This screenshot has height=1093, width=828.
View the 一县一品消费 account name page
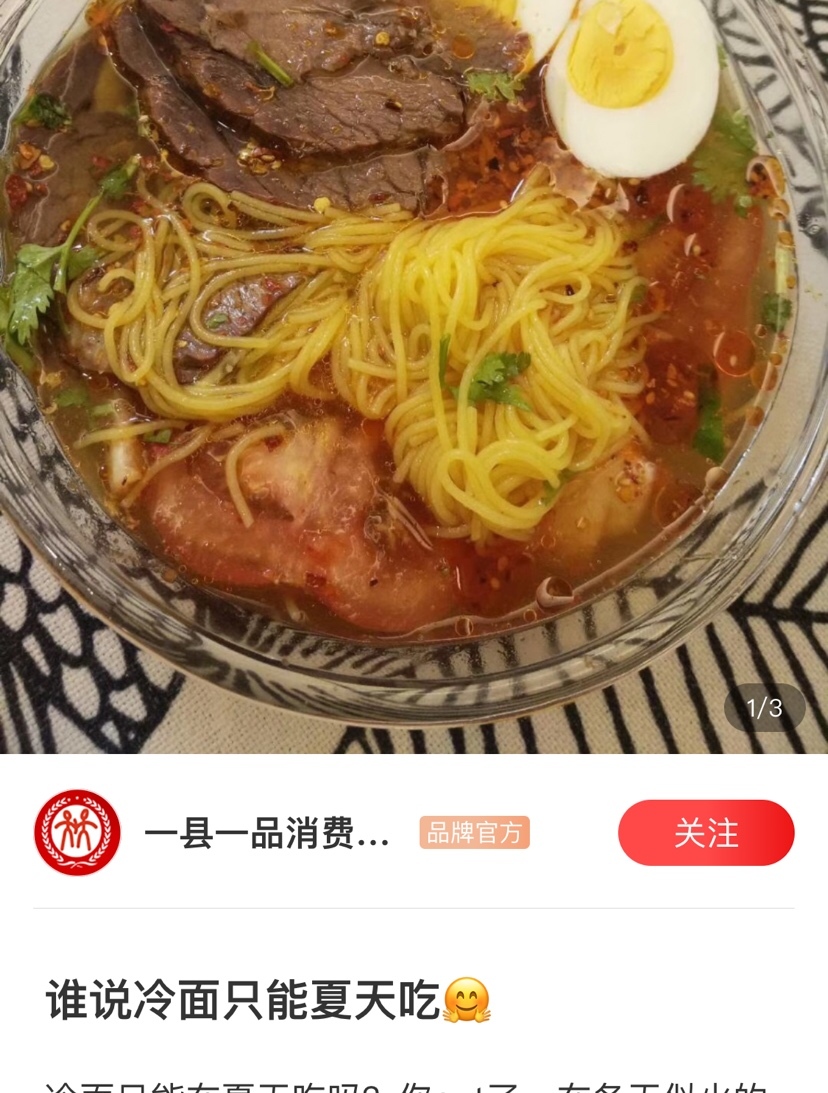267,834
